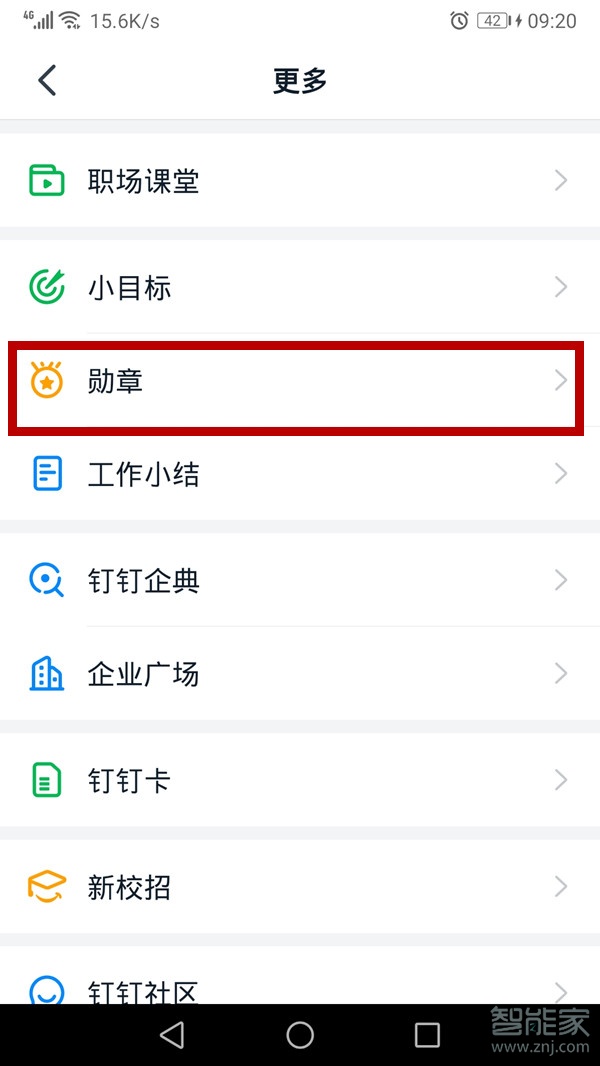
Task: Open 企业广场
Action: tap(300, 674)
